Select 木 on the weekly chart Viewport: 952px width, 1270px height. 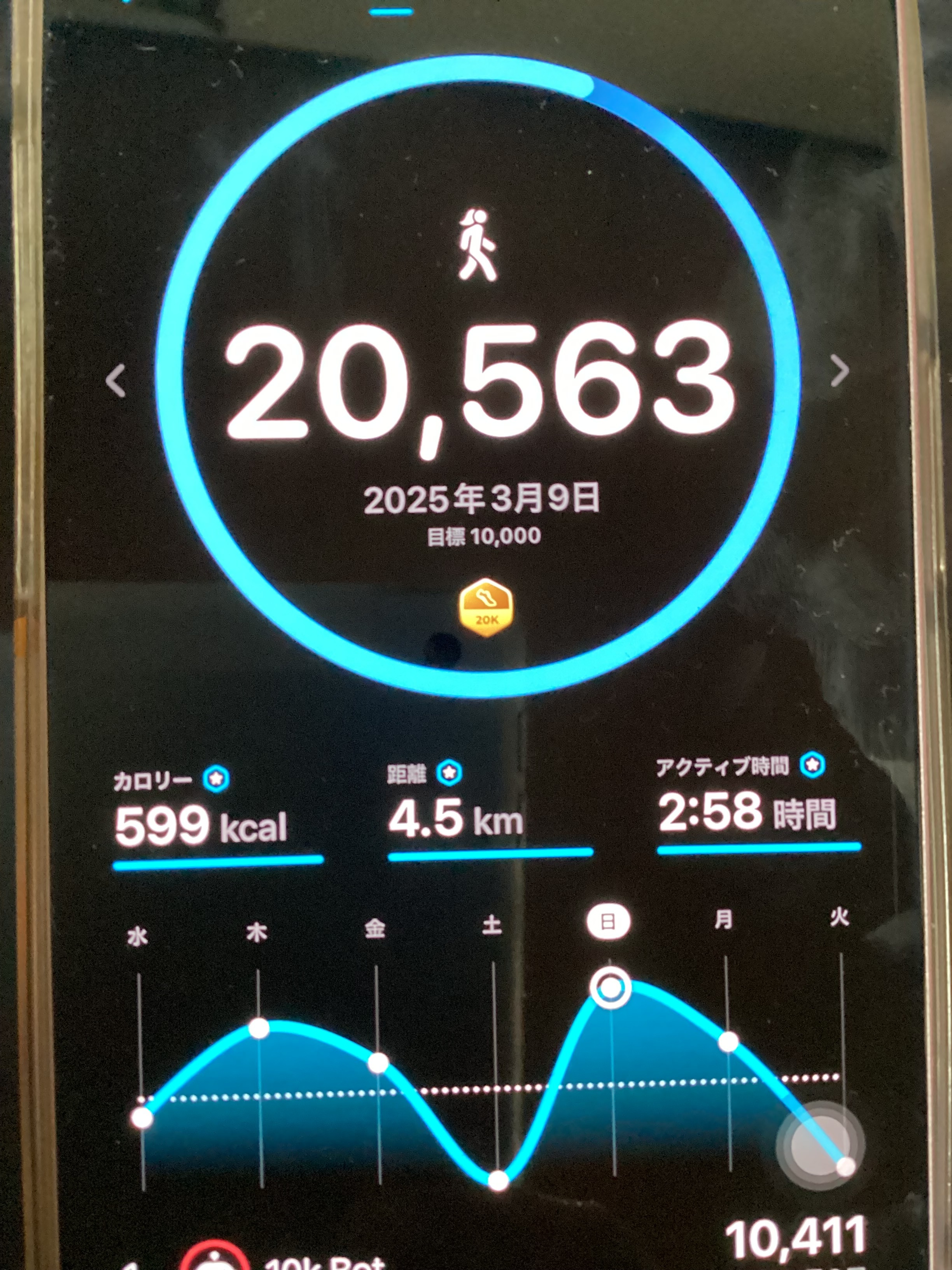coord(257,933)
